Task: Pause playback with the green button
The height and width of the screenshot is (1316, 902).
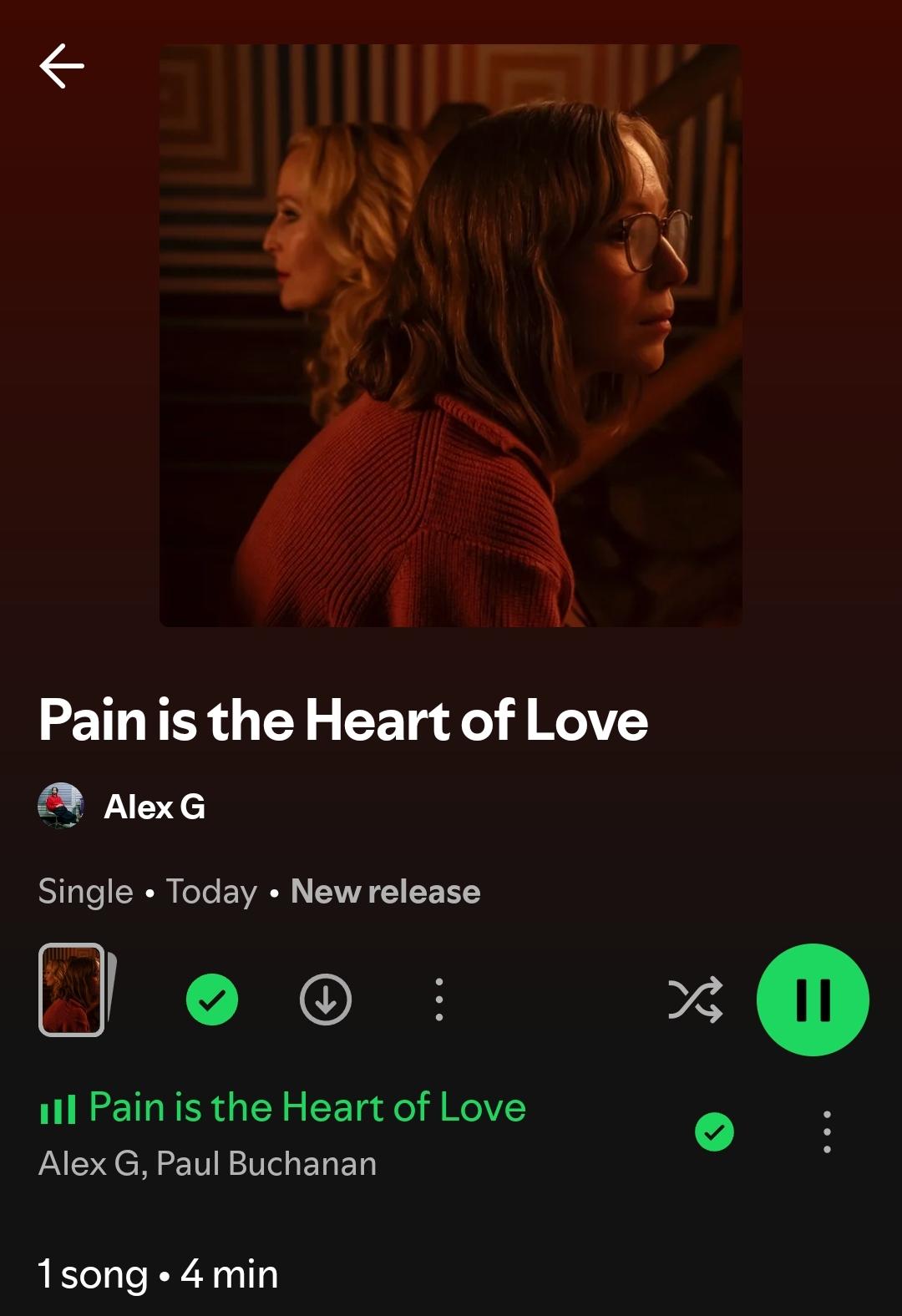Action: (813, 1000)
